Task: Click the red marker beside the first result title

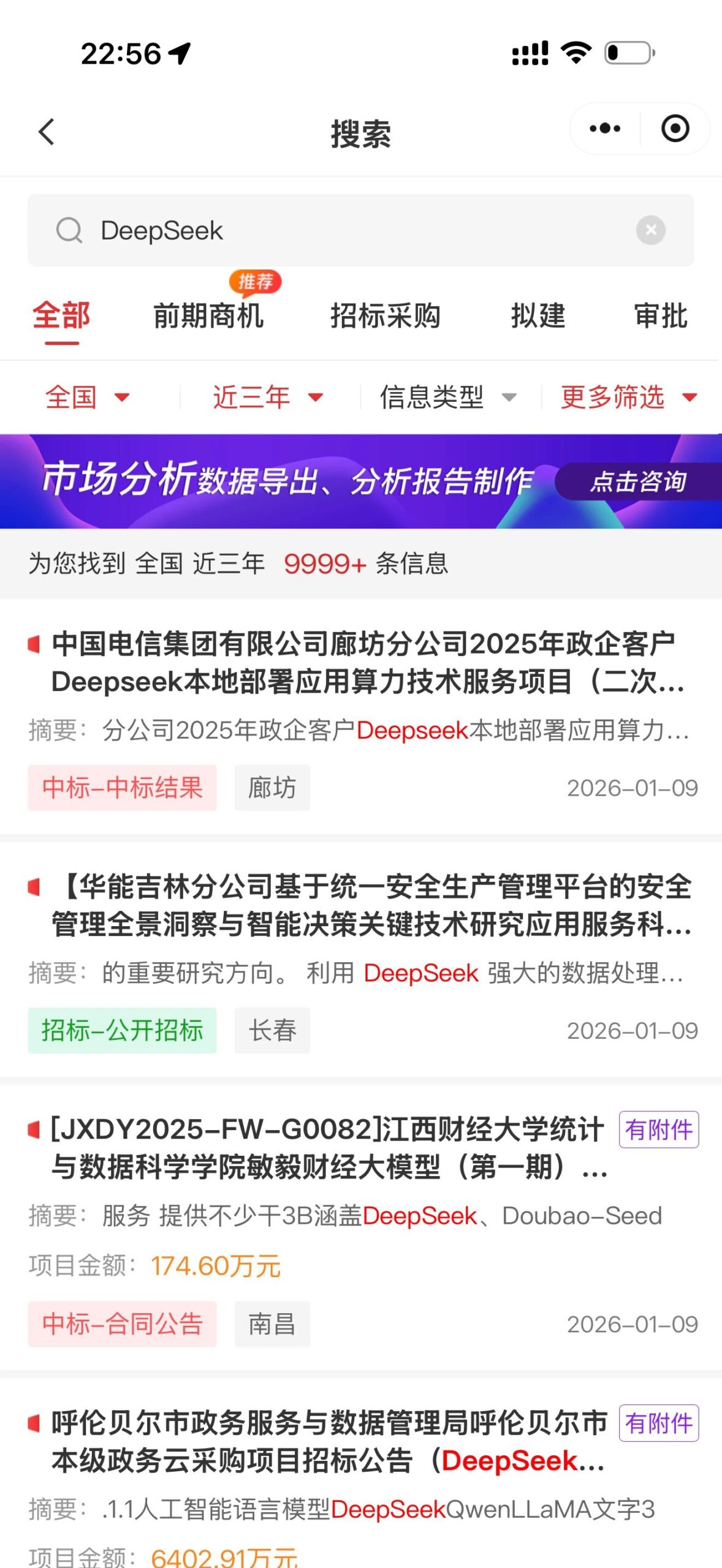Action: pos(32,645)
